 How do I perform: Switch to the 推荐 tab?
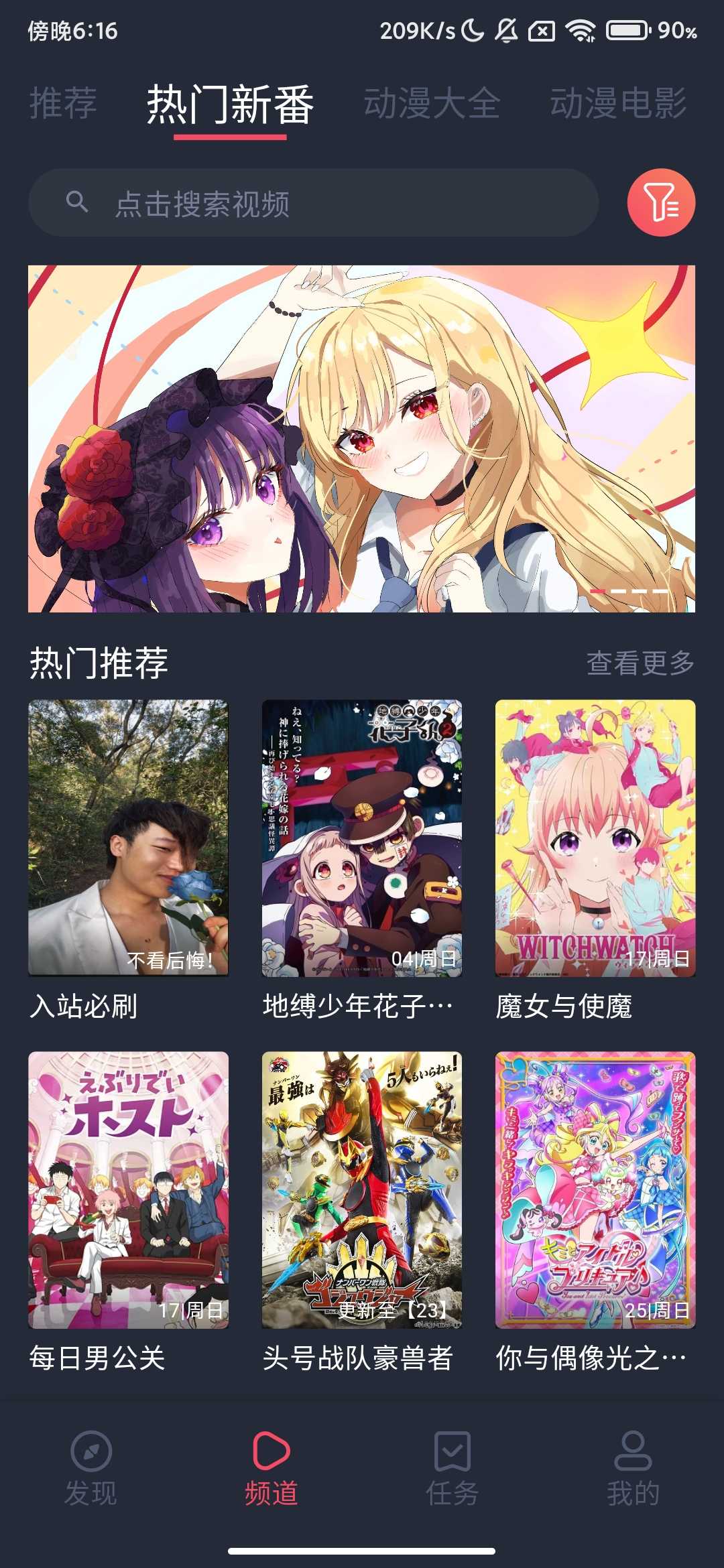click(x=63, y=103)
